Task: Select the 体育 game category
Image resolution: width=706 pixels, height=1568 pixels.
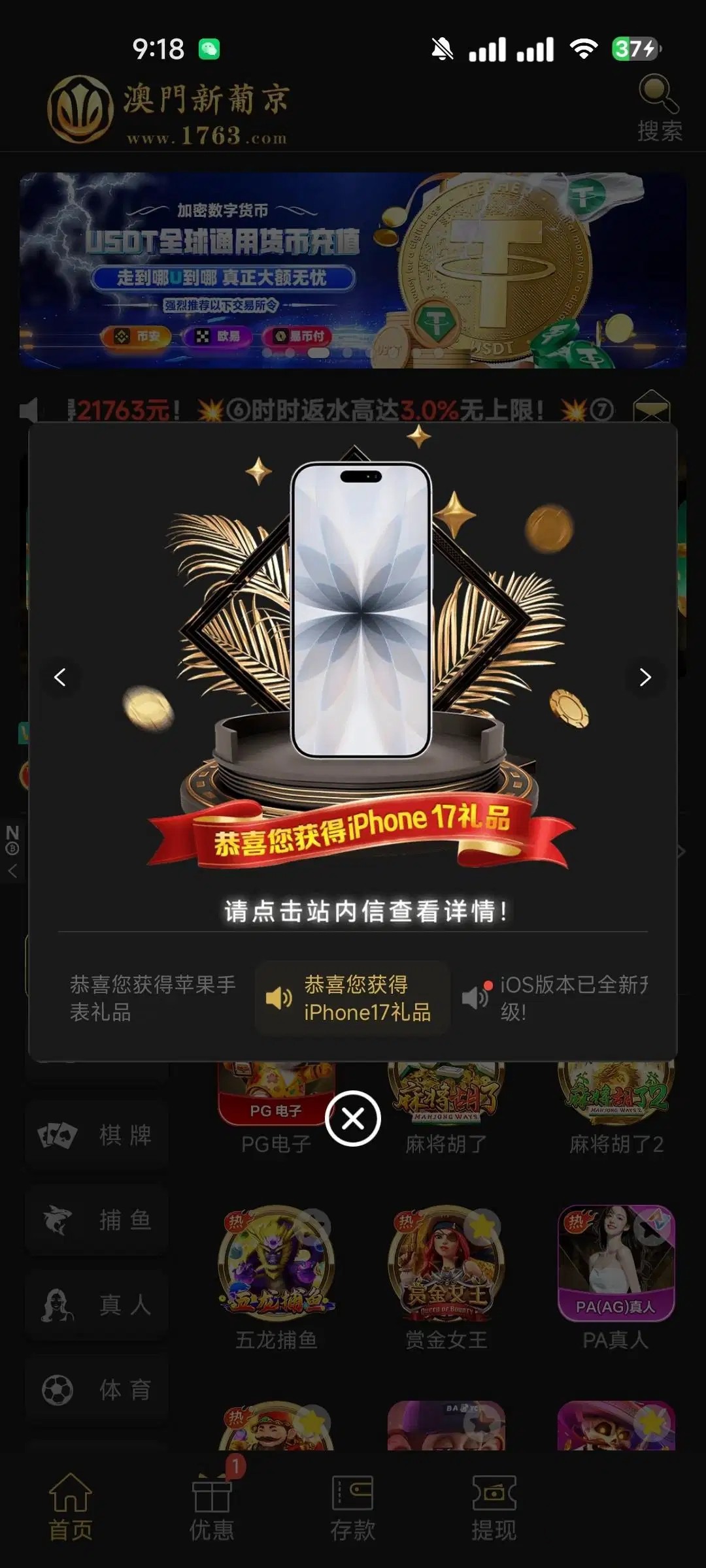Action: pyautogui.click(x=97, y=1390)
